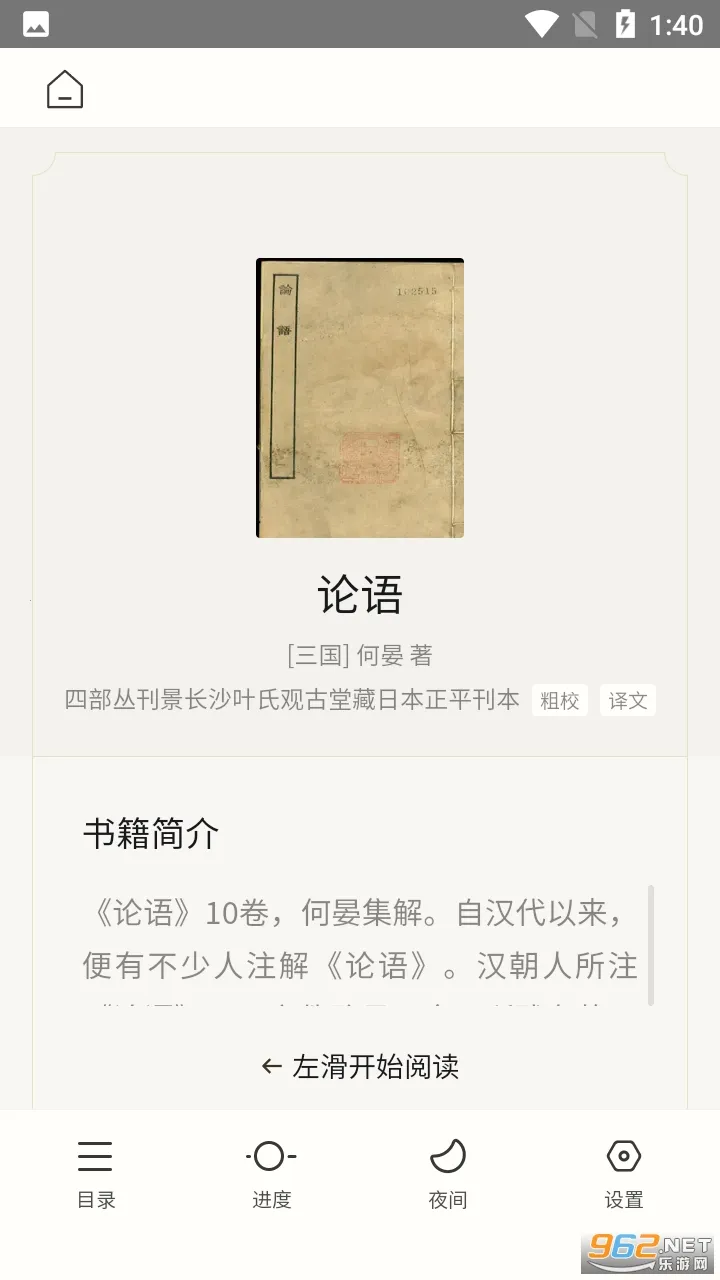Open the 进度 reading progress control
This screenshot has height=1280, width=720.
click(x=271, y=1173)
